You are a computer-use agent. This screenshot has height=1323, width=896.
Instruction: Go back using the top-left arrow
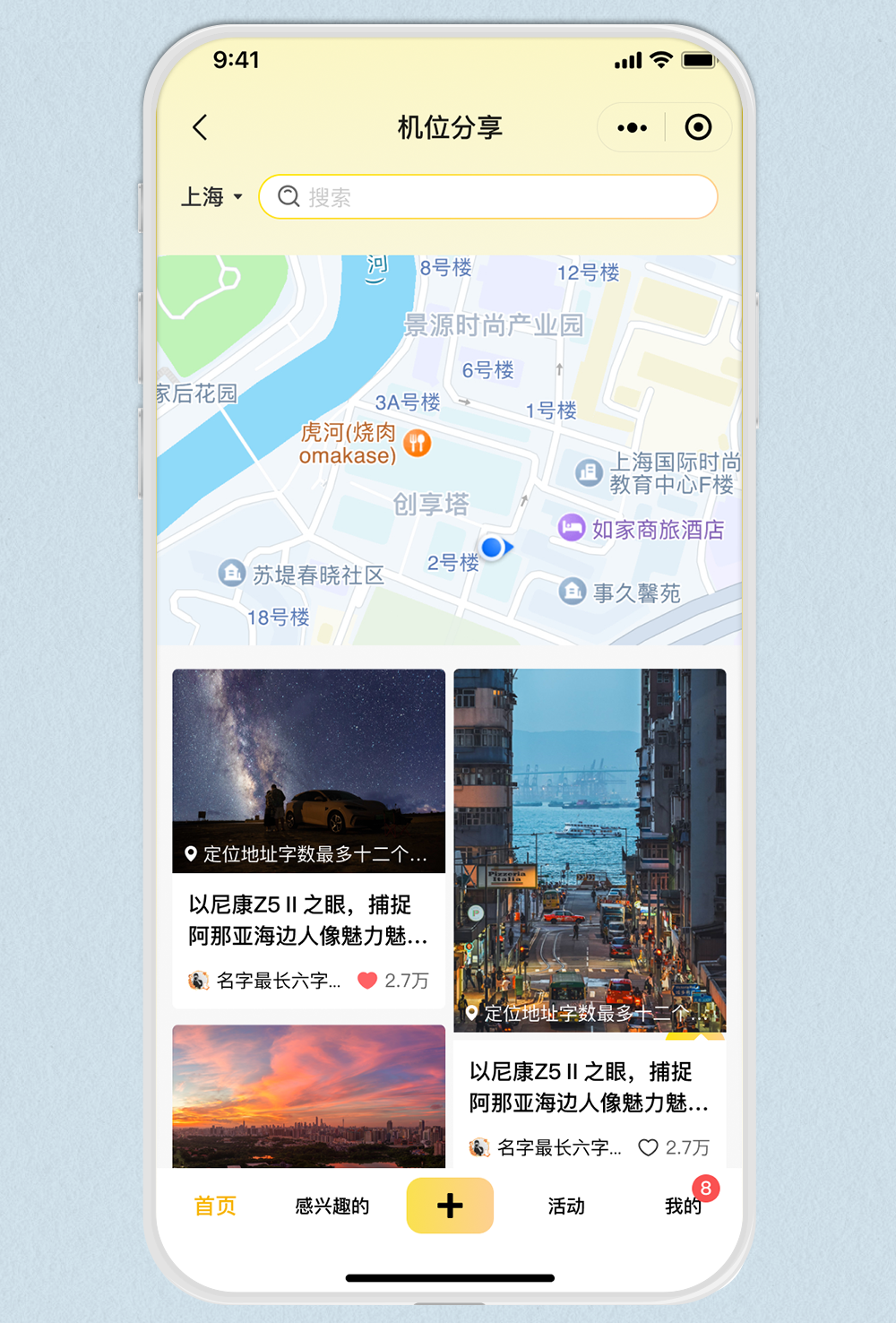(x=200, y=127)
